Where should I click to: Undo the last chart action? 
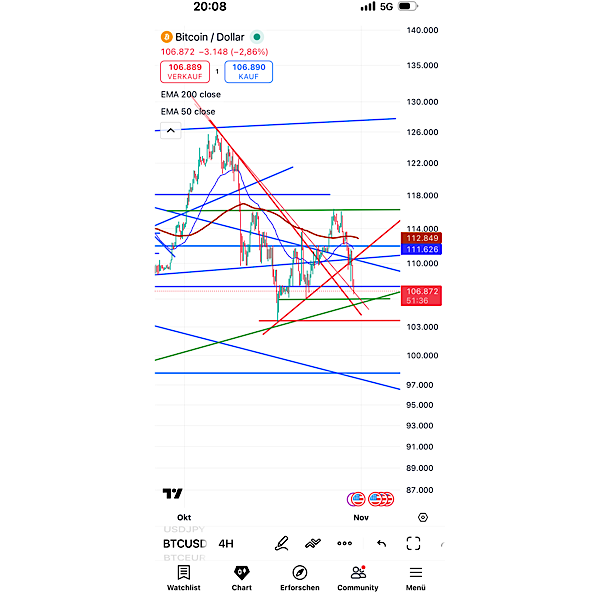(381, 543)
